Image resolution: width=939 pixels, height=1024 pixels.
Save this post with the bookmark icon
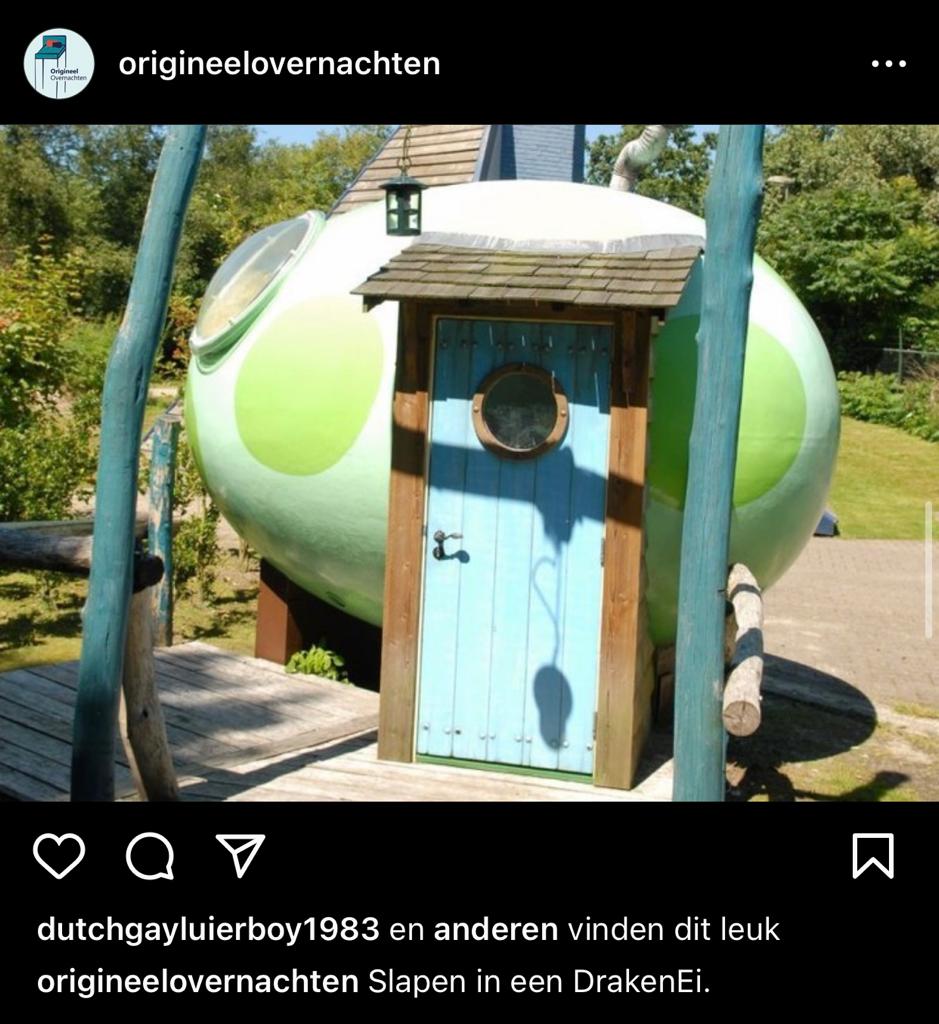pyautogui.click(x=872, y=856)
